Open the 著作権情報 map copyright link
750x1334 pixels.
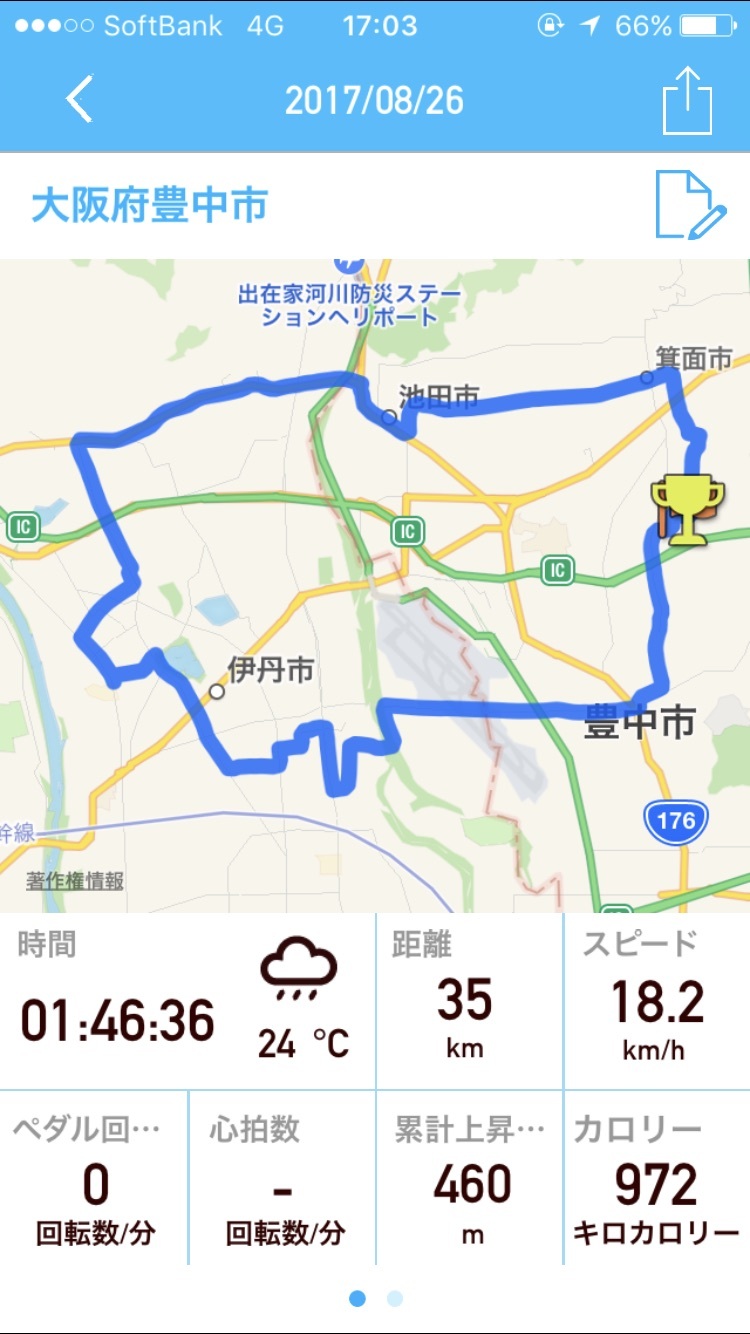pyautogui.click(x=76, y=881)
